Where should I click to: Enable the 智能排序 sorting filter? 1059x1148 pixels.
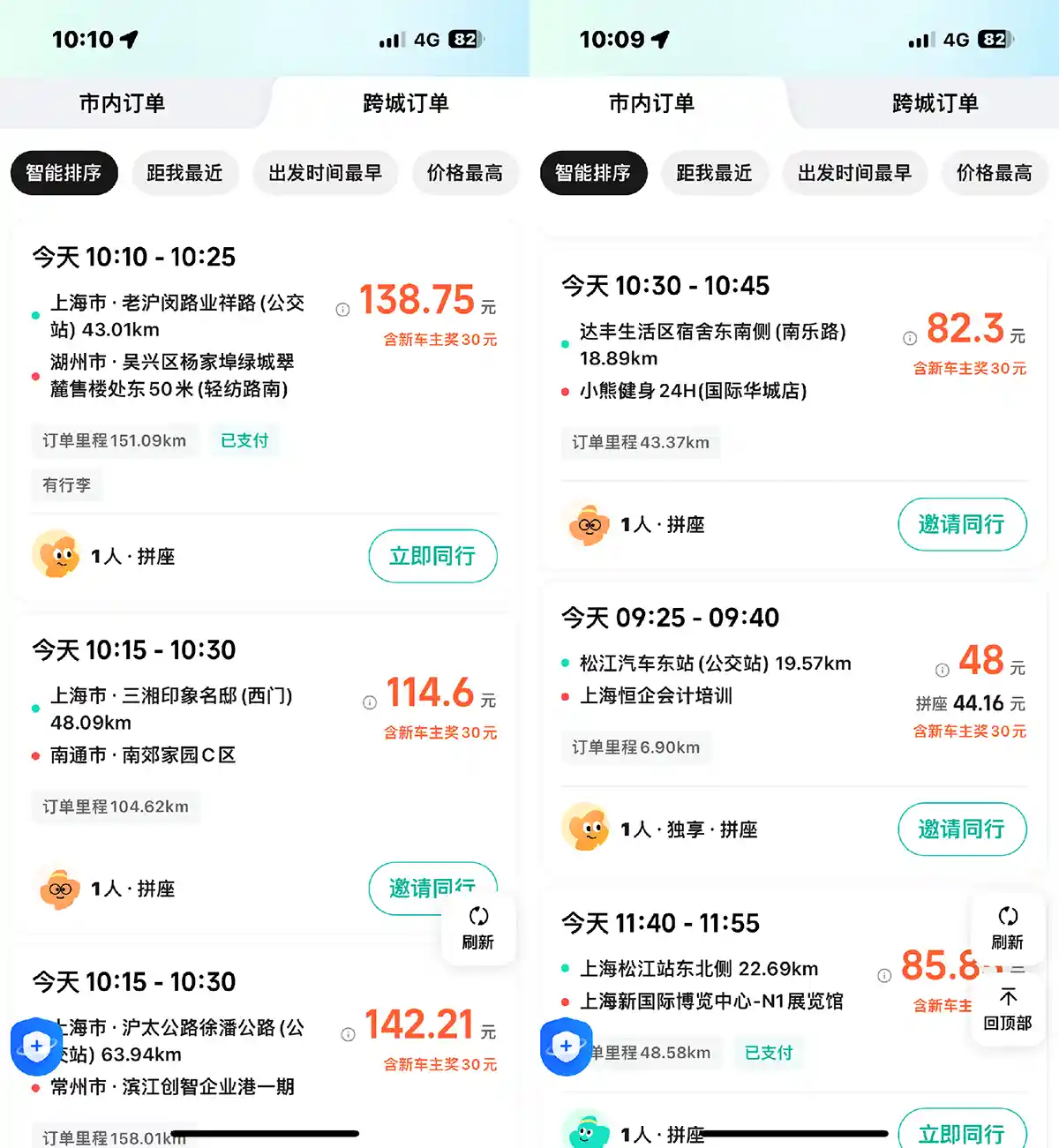[x=64, y=173]
